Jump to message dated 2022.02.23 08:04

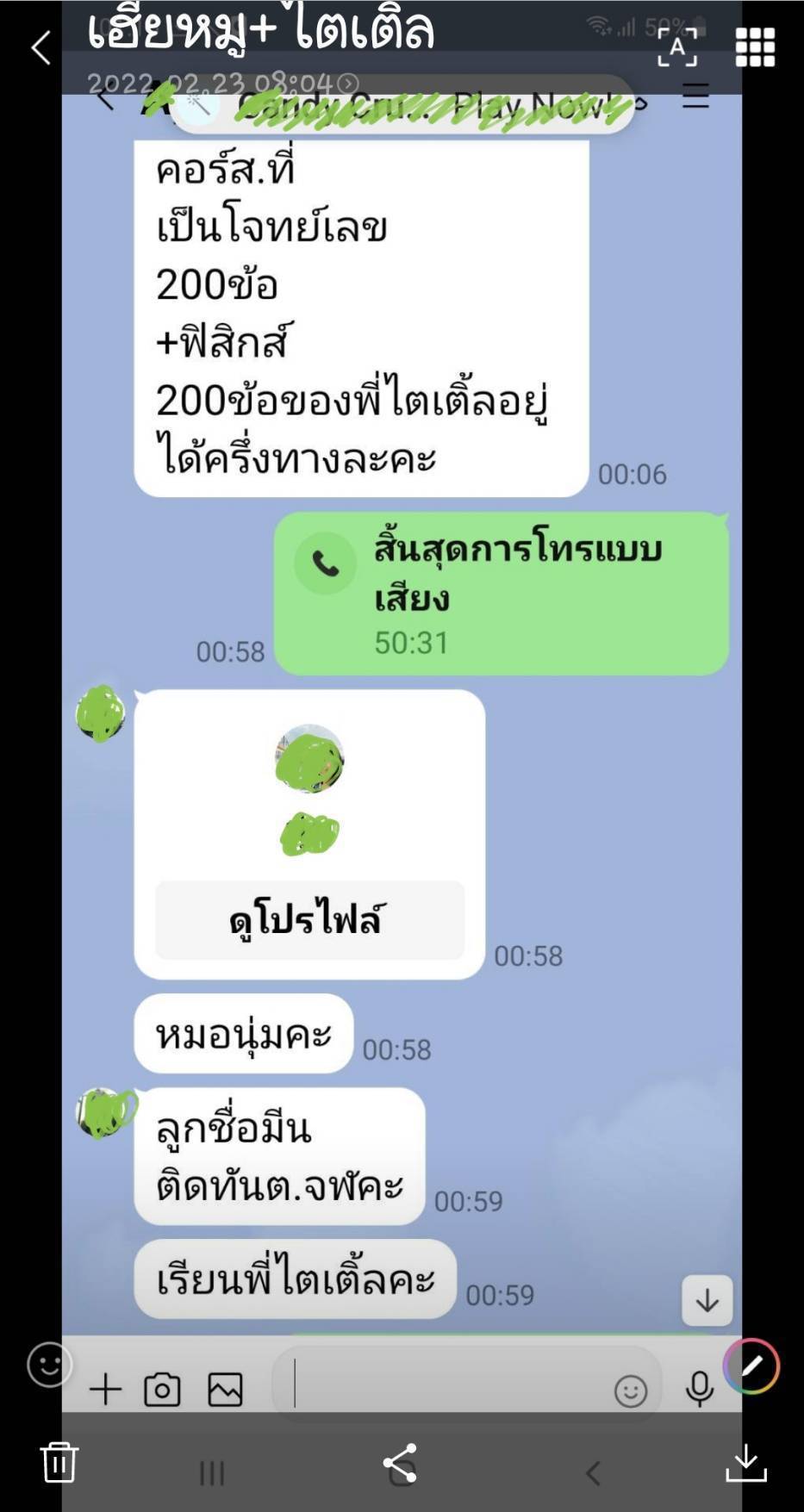[x=222, y=83]
